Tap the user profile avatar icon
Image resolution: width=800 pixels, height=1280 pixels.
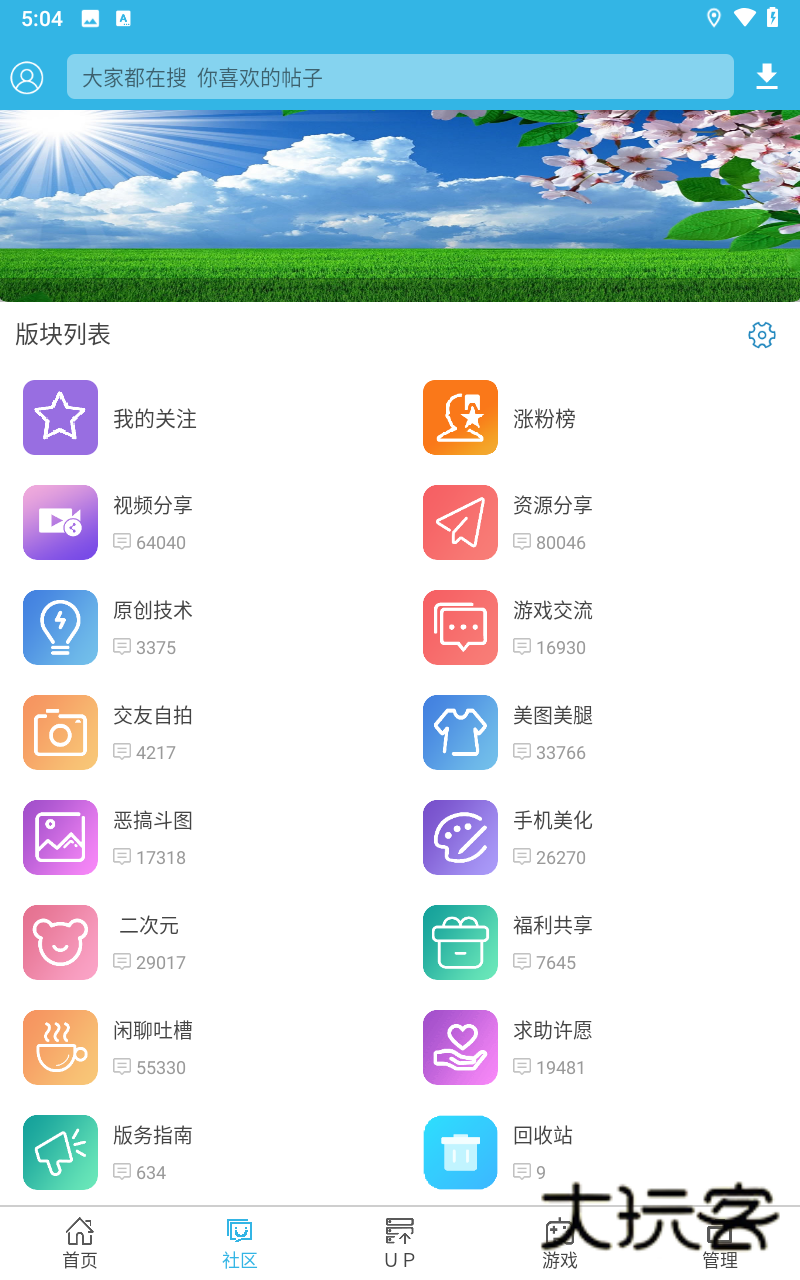27,77
